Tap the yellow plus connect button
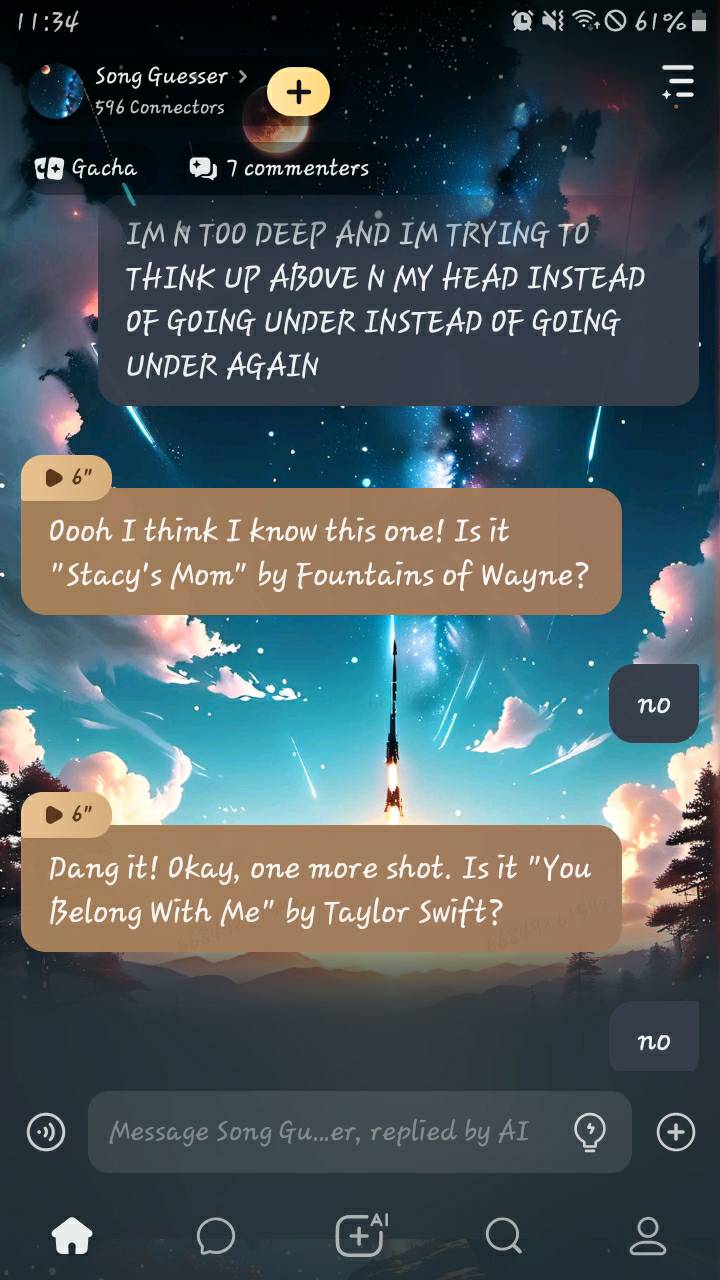The width and height of the screenshot is (720, 1280). click(298, 92)
